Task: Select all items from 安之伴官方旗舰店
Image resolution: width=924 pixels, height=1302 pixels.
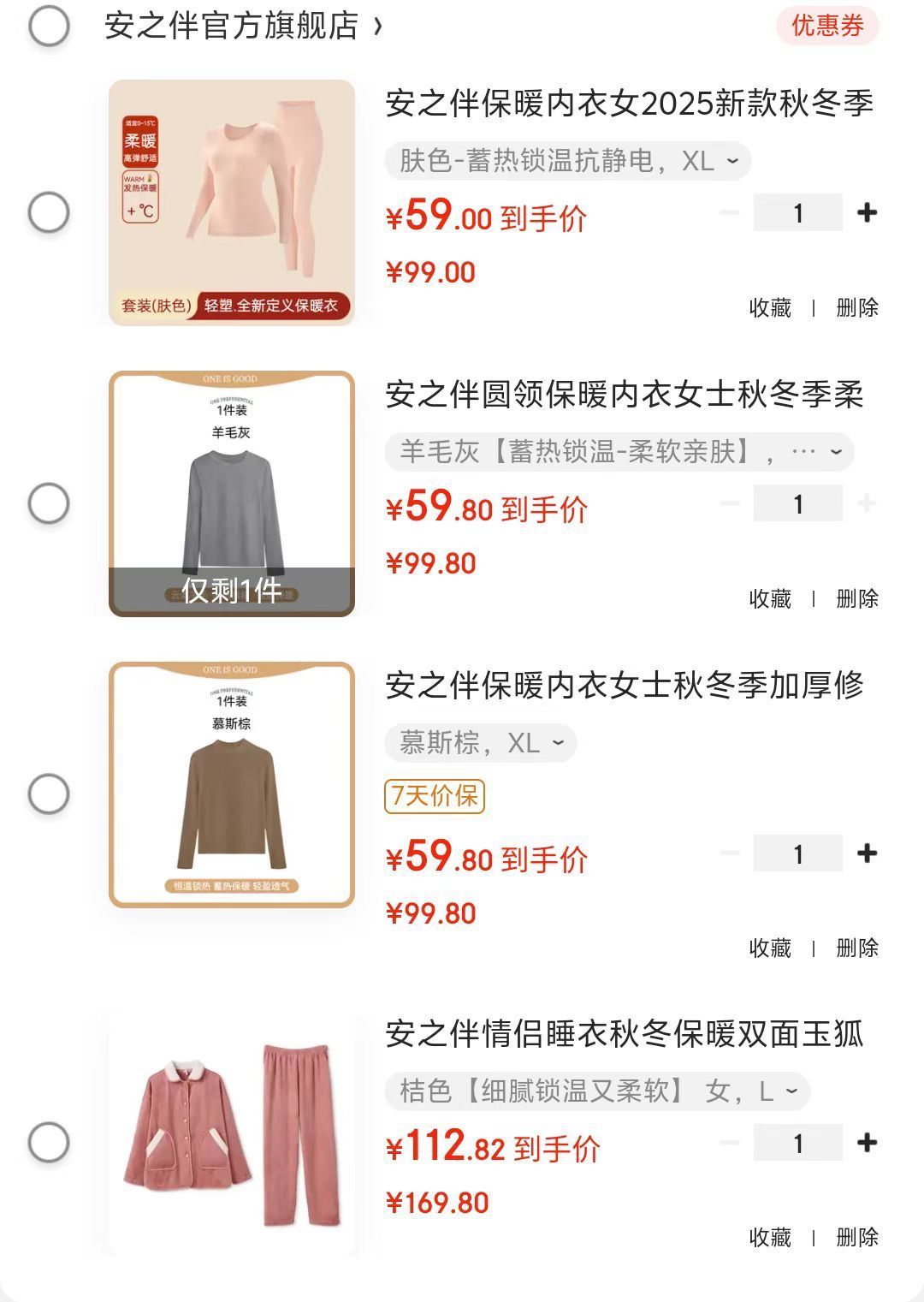Action: [49, 26]
